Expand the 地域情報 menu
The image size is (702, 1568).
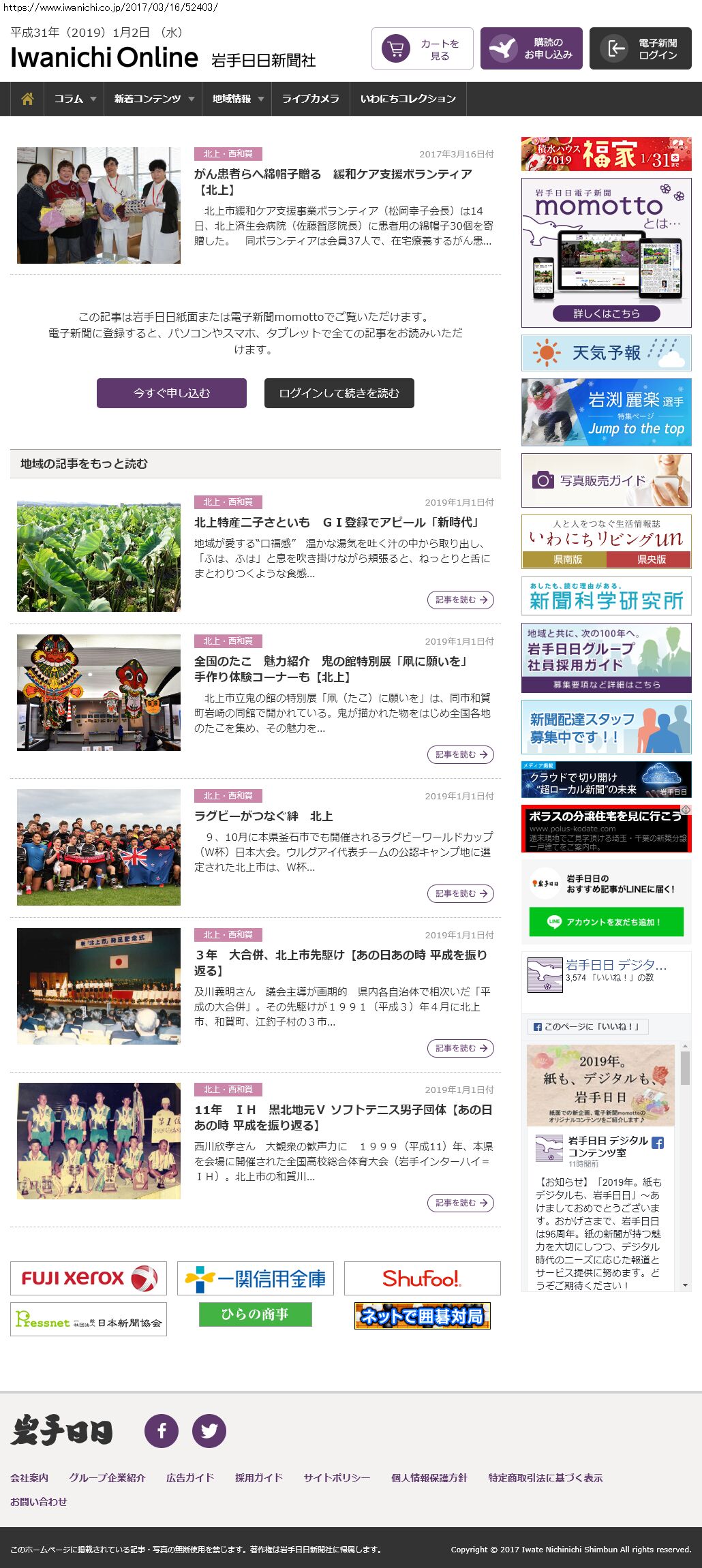pos(236,99)
